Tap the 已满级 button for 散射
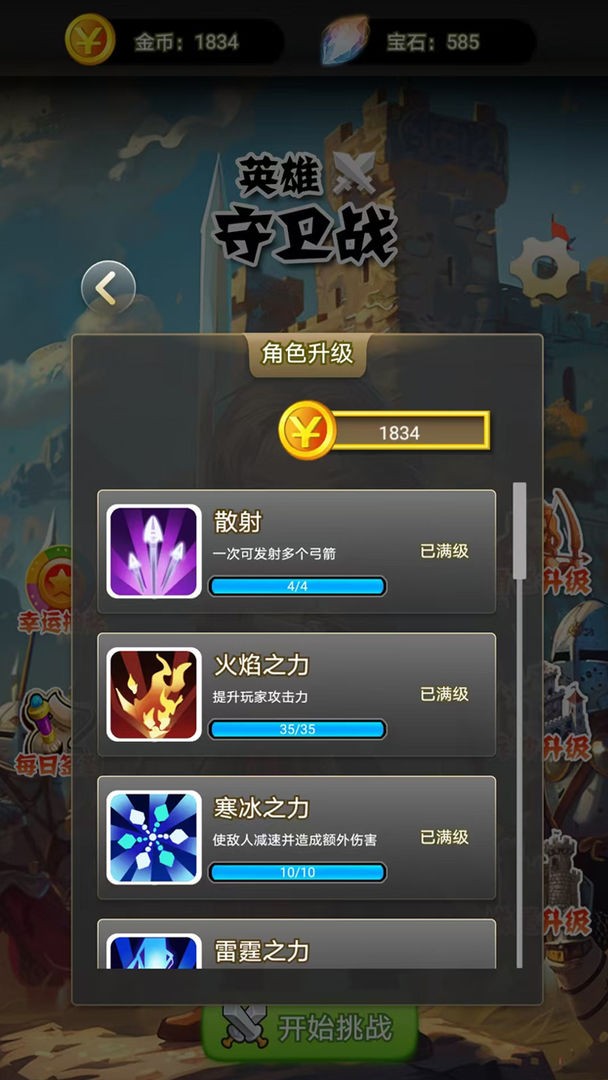Screen dimensions: 608x1080 [x=444, y=551]
